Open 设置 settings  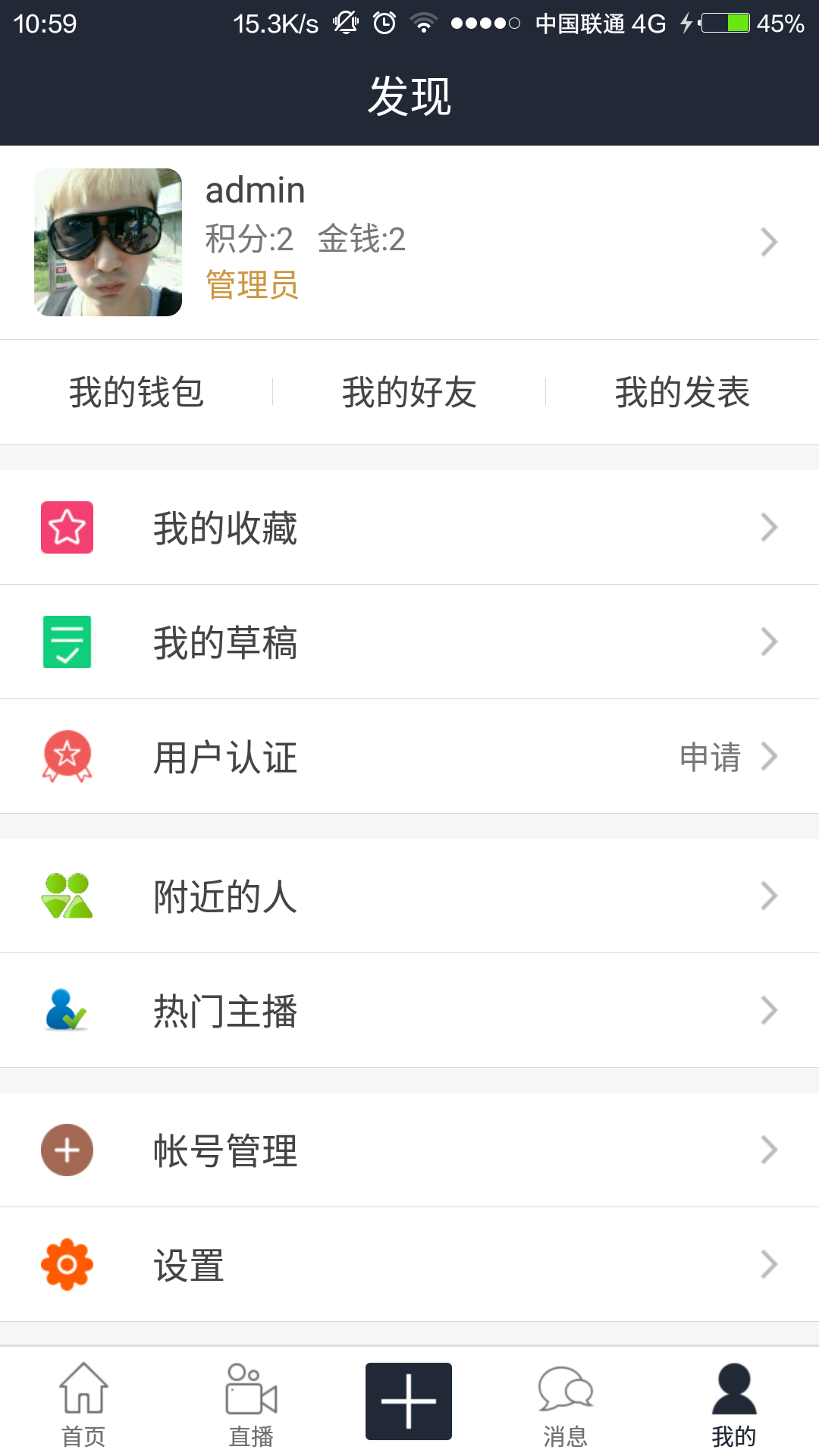(x=409, y=1265)
